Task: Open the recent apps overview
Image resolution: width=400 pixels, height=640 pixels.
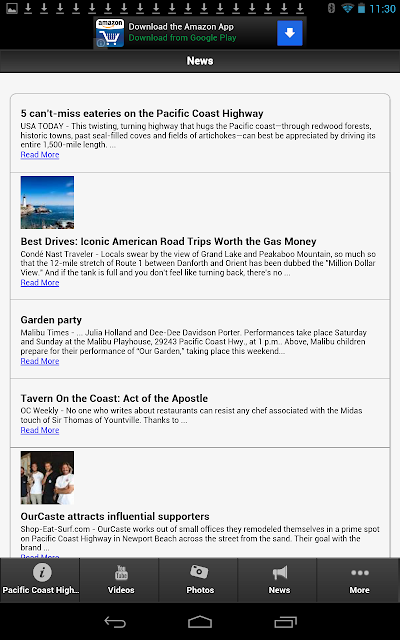Action: (x=285, y=622)
